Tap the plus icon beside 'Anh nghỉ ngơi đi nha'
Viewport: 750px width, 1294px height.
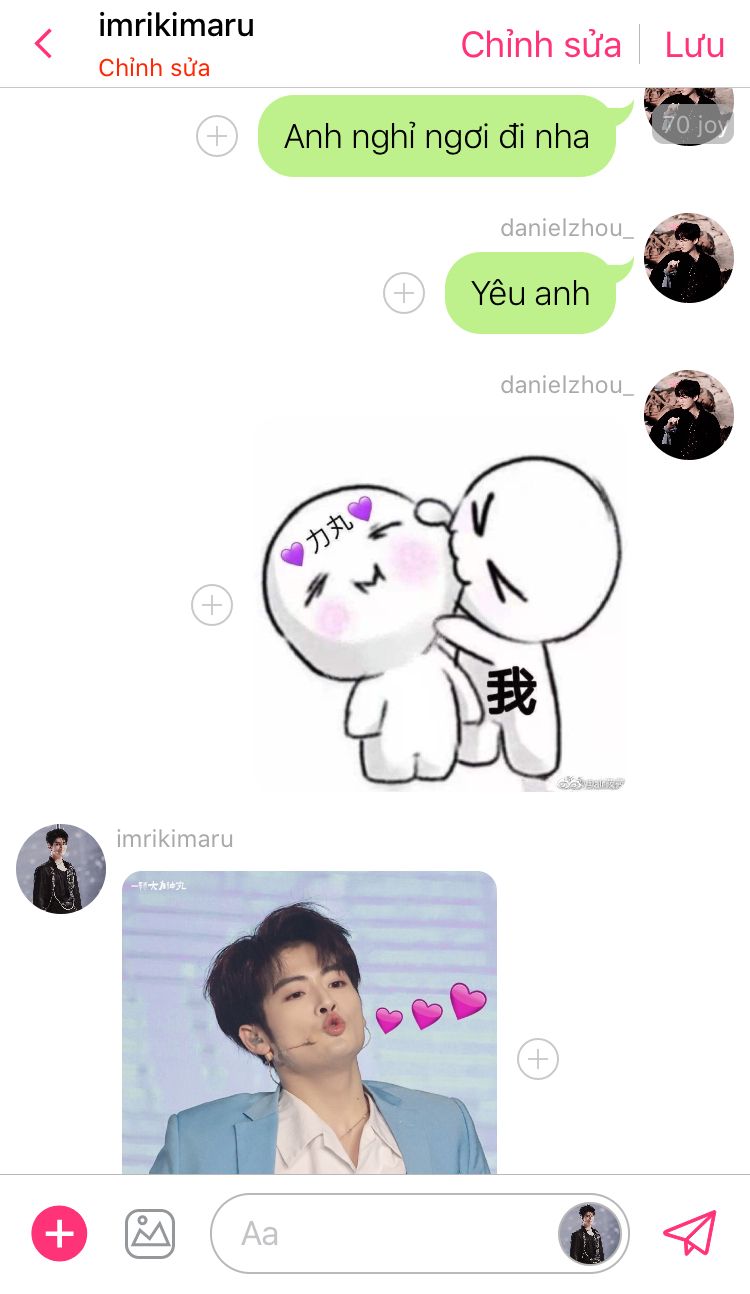coord(217,136)
